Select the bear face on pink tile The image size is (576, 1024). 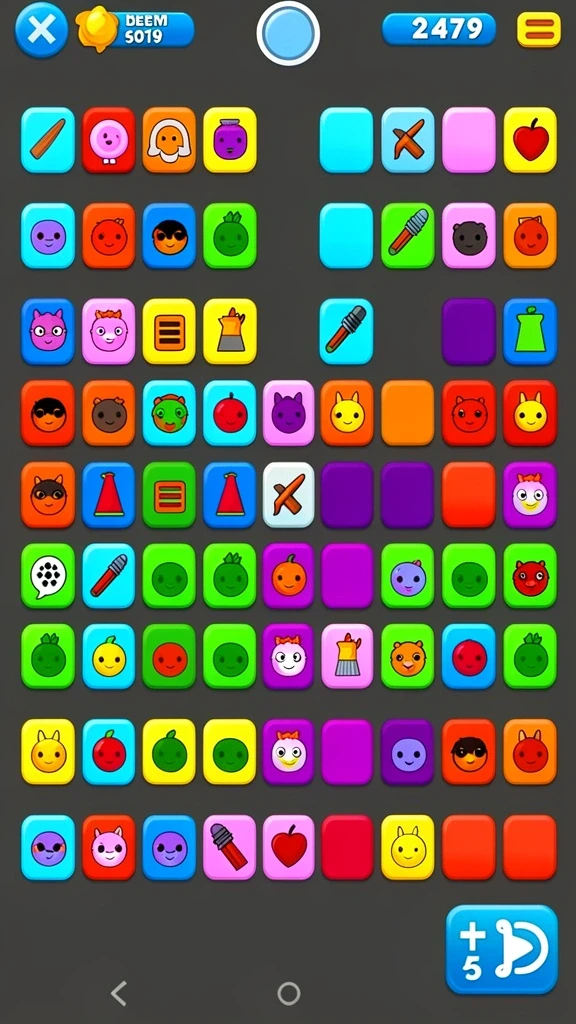point(469,236)
